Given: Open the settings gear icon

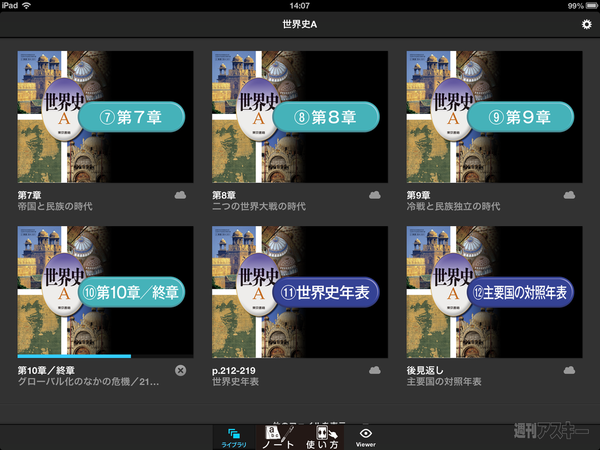Looking at the screenshot, I should [x=587, y=24].
